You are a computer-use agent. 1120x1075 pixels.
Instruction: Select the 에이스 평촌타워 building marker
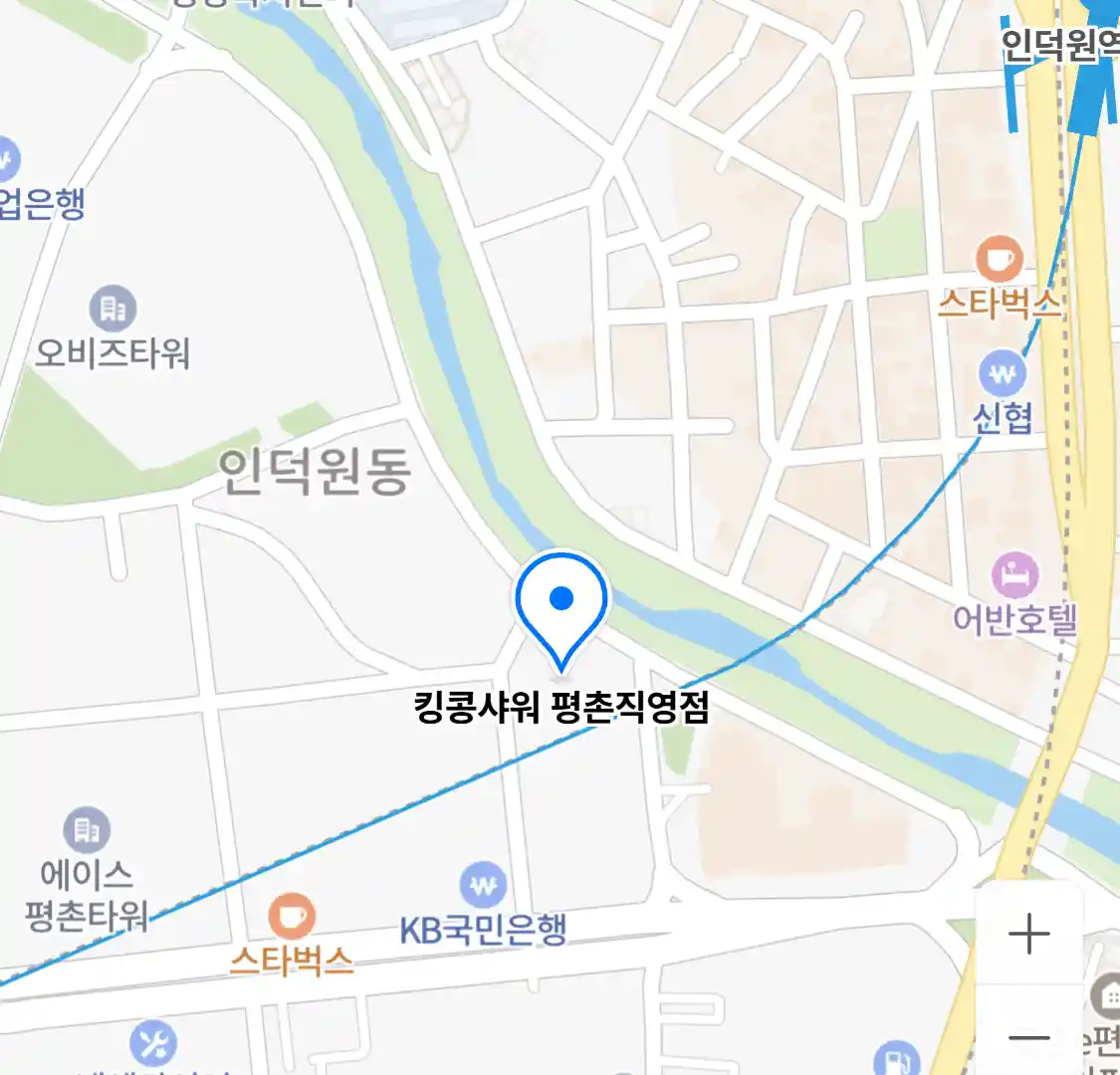[x=87, y=830]
